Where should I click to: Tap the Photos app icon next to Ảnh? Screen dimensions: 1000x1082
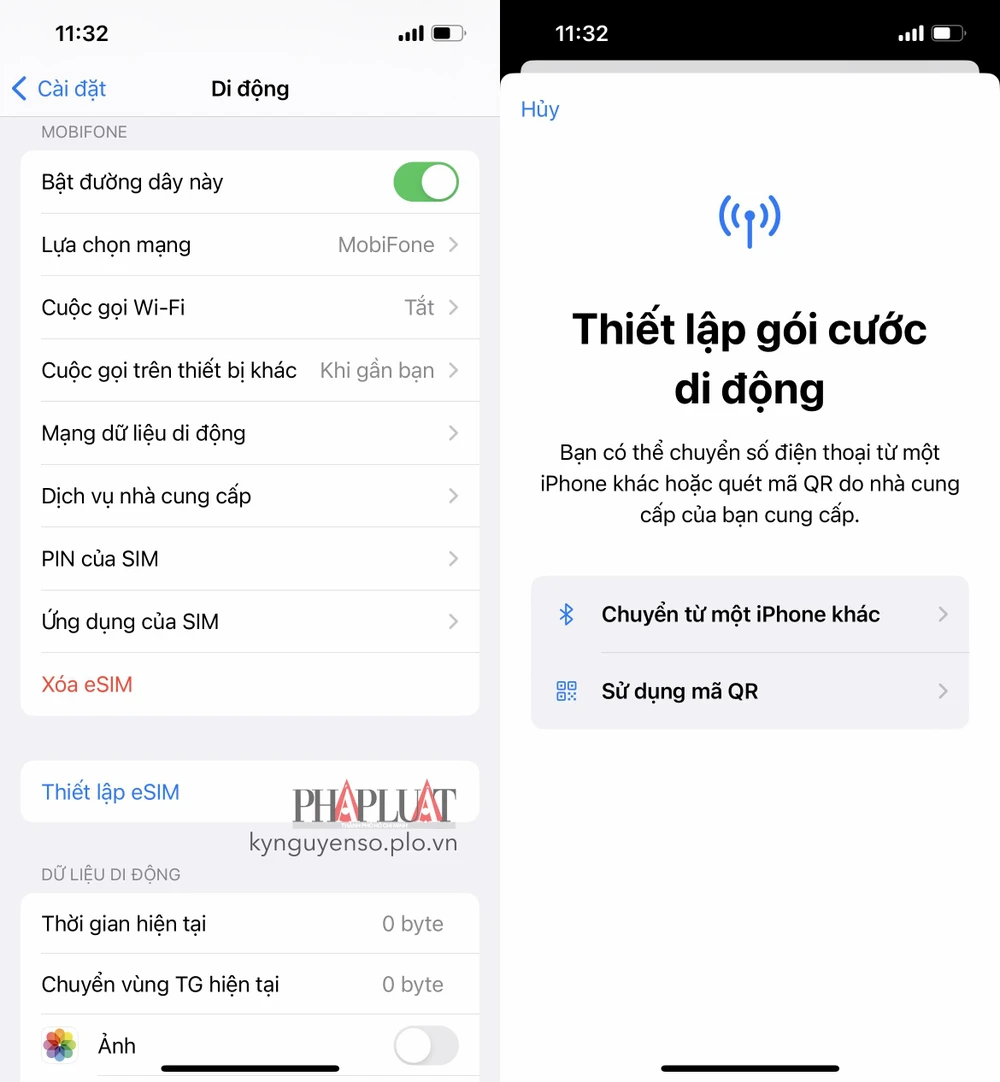60,1045
